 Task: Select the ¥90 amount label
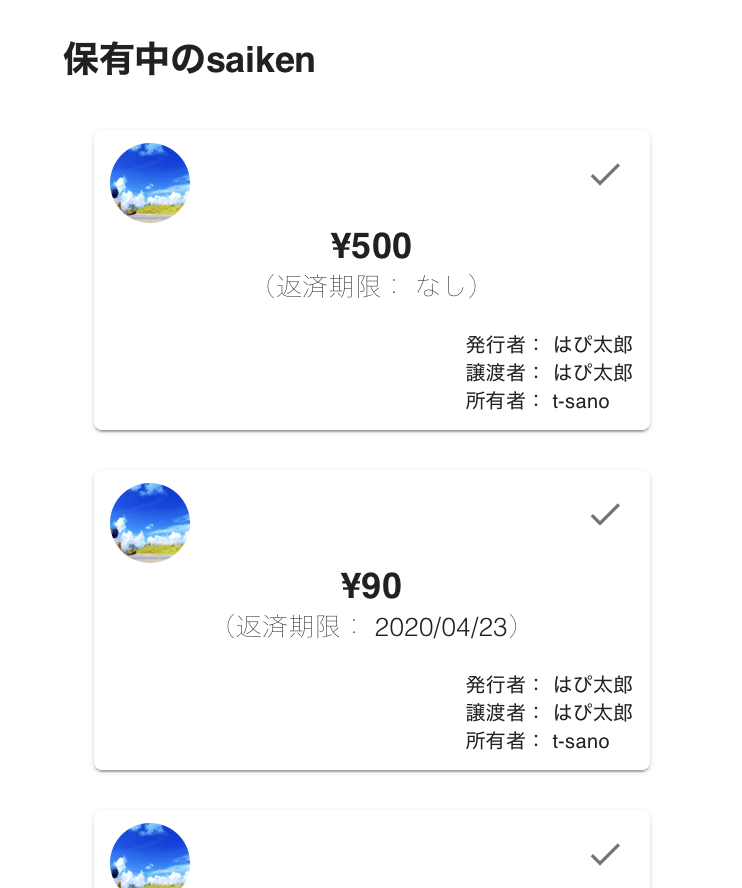pos(371,585)
